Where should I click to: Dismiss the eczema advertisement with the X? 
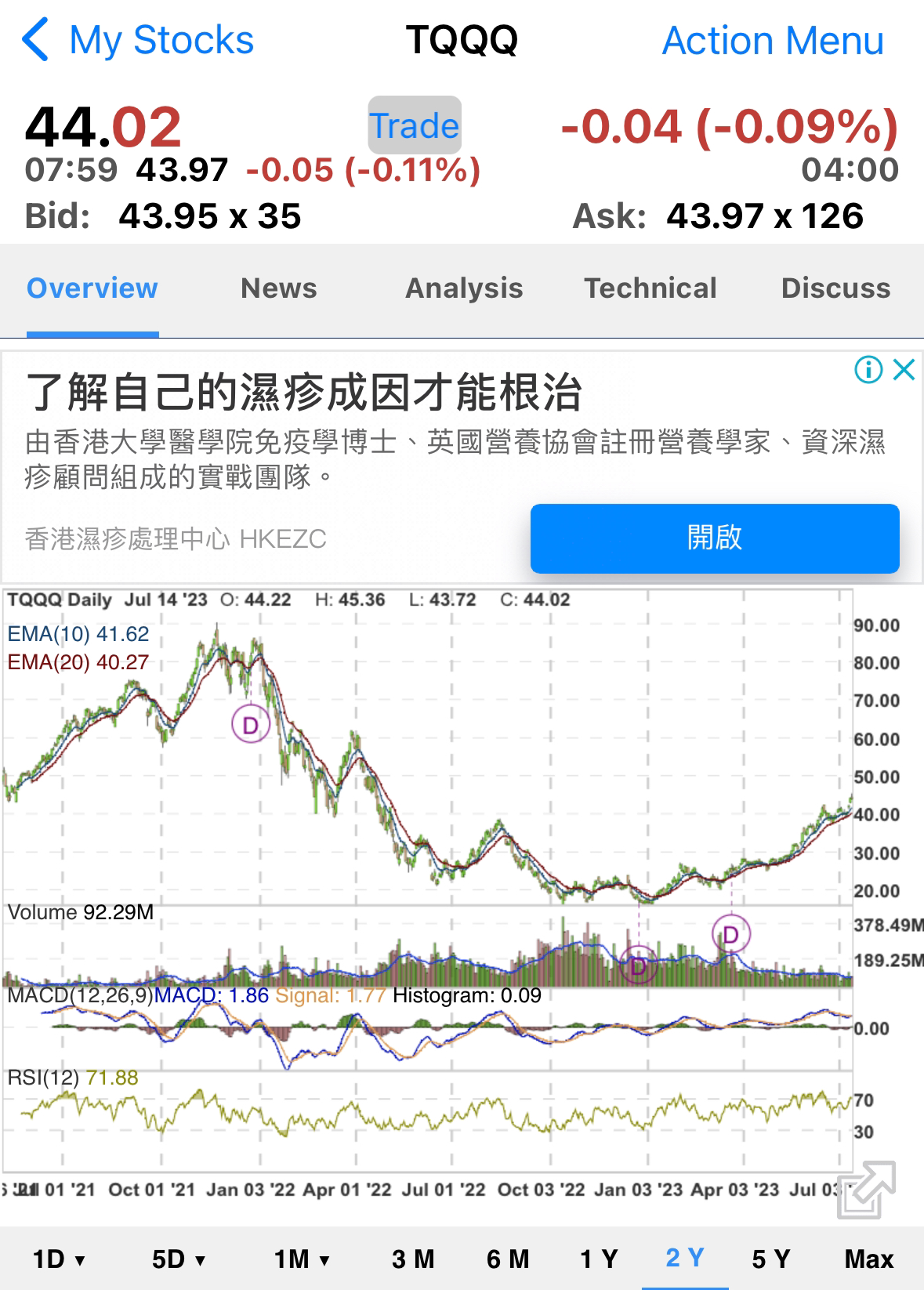[904, 368]
